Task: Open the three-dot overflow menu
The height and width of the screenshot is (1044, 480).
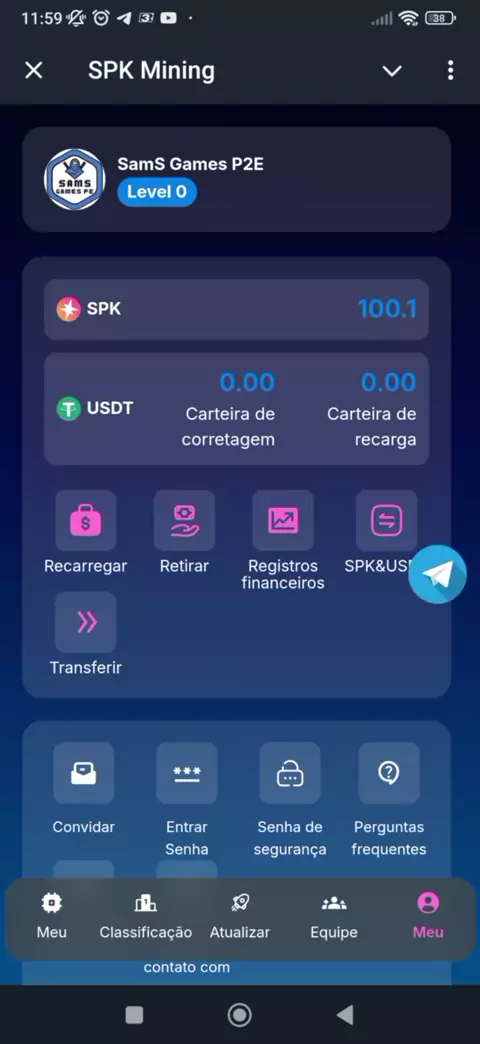Action: [451, 71]
